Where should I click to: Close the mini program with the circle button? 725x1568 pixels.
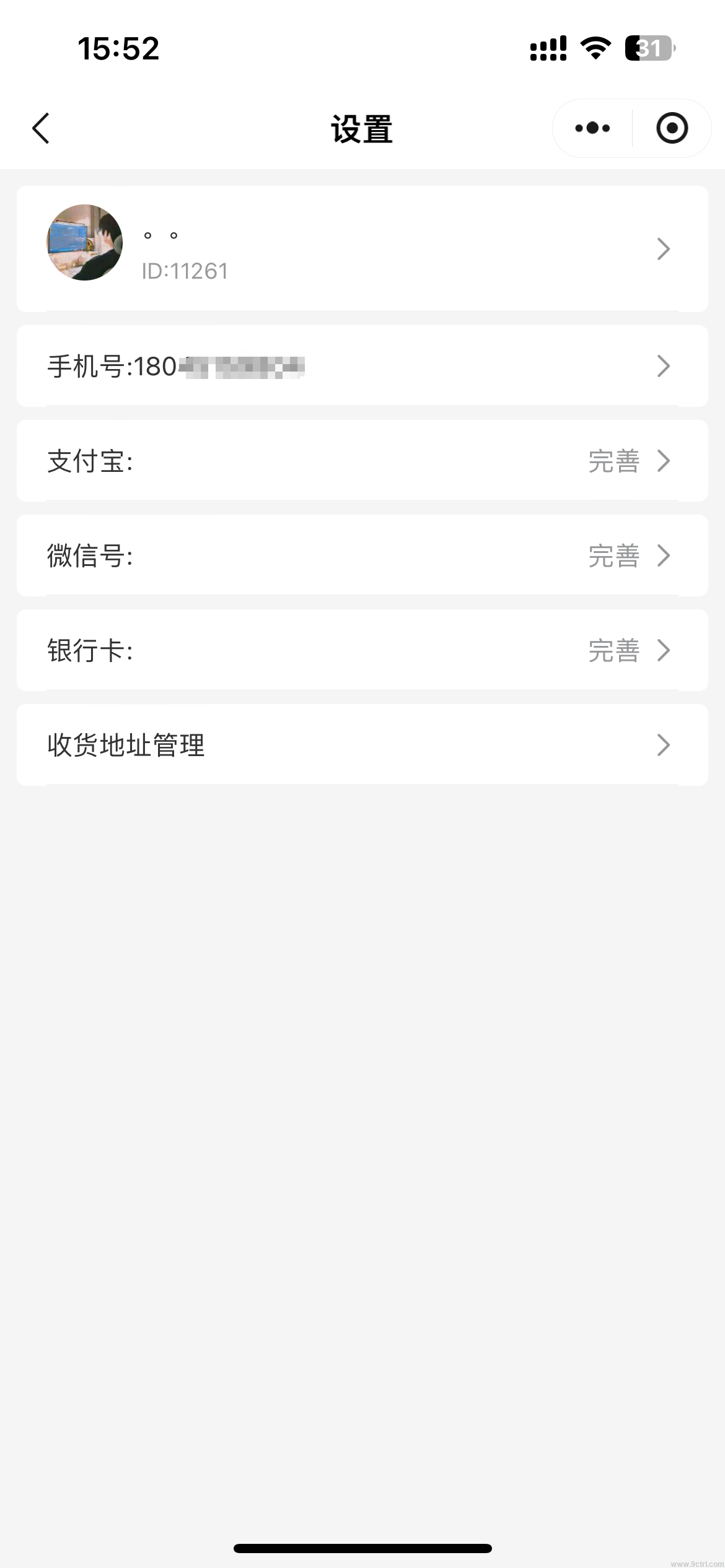click(672, 128)
